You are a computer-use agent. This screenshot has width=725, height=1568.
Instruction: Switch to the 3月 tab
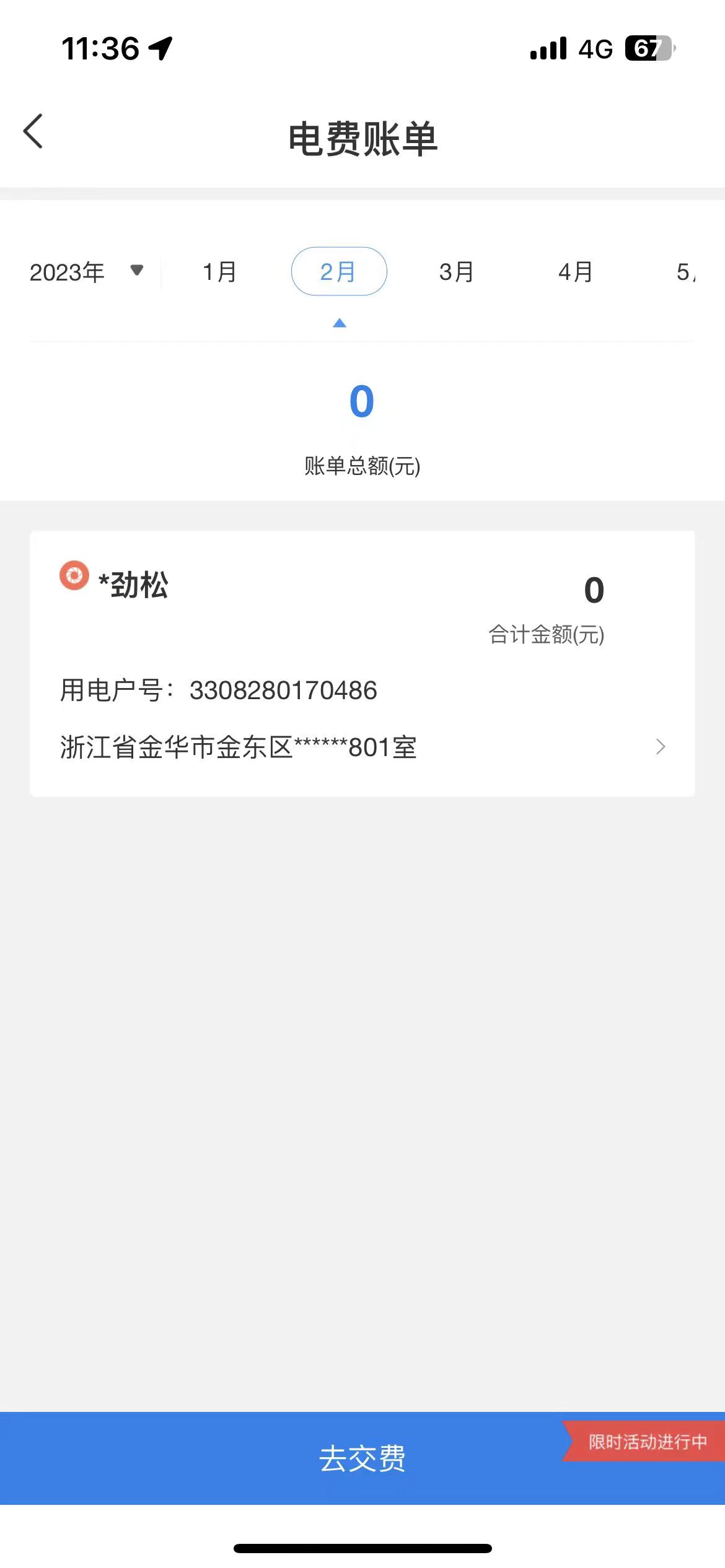(457, 272)
